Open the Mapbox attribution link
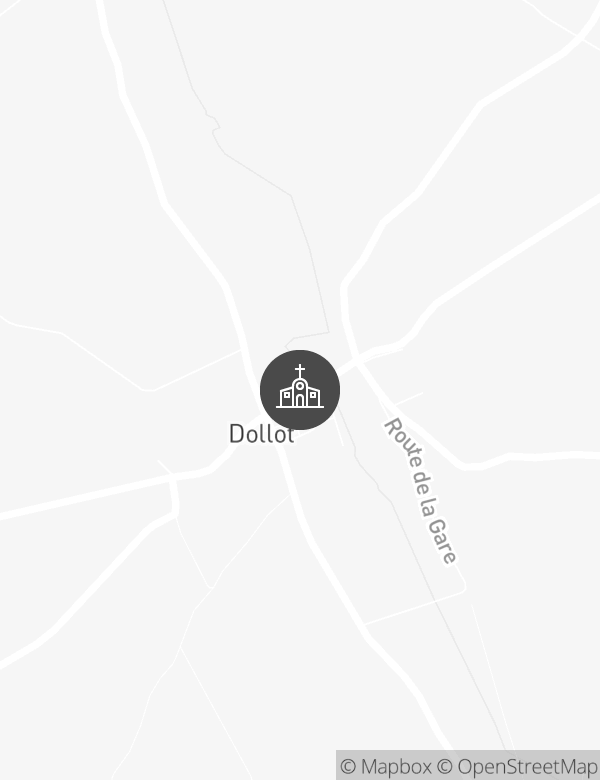This screenshot has height=780, width=600. click(386, 767)
